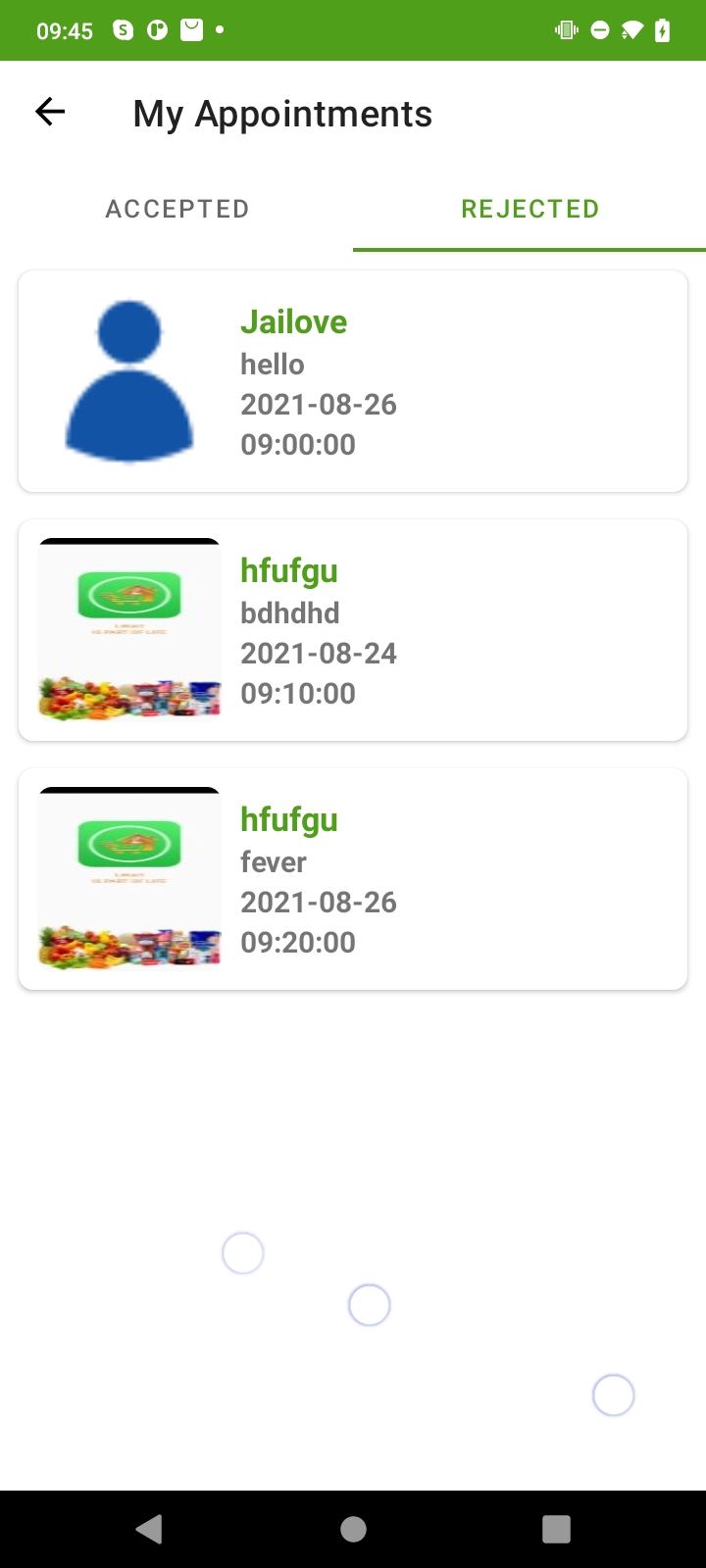
Task: Open the hfufgu appointment for bdhdhd
Action: 353,630
